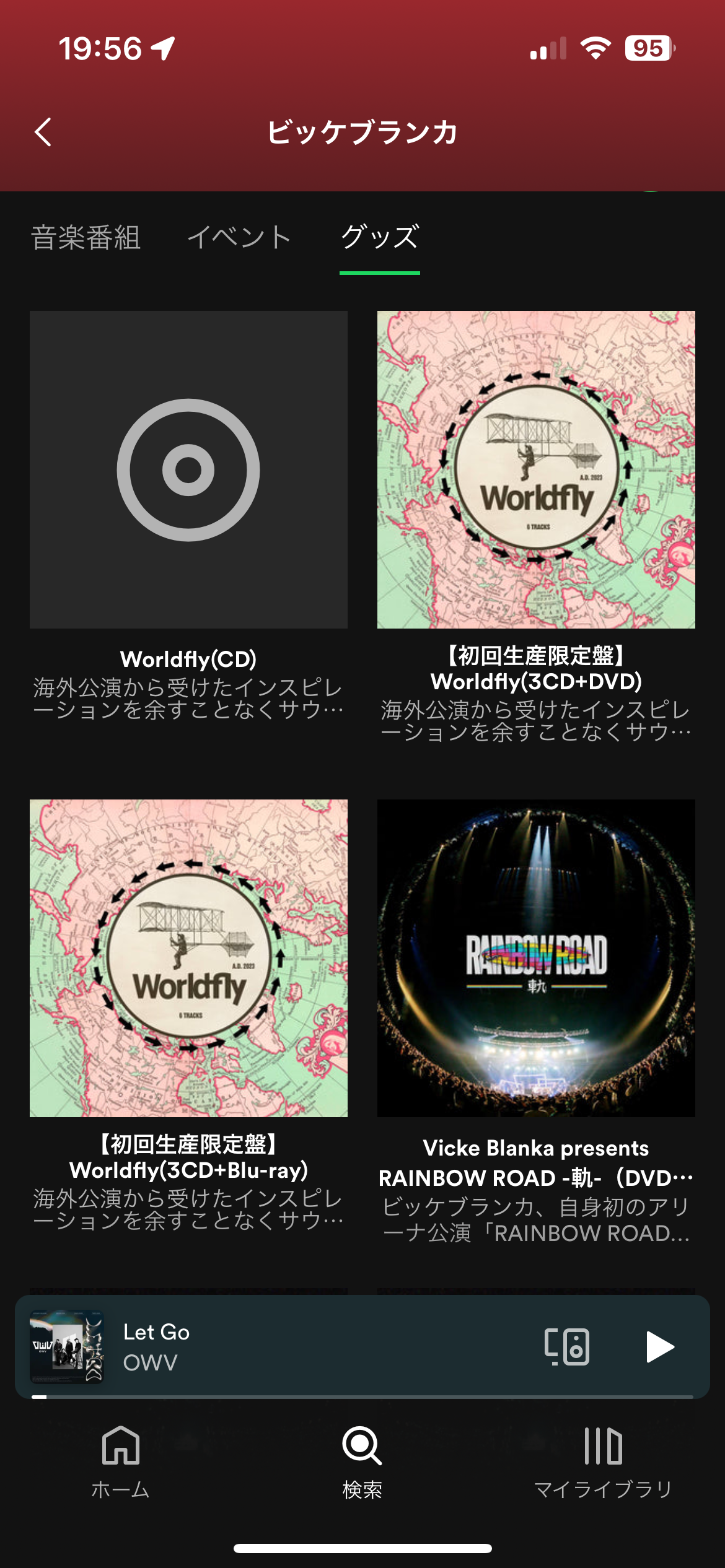Go to the ホーム tab
Screen dimensions: 725x1568
coord(121,1461)
